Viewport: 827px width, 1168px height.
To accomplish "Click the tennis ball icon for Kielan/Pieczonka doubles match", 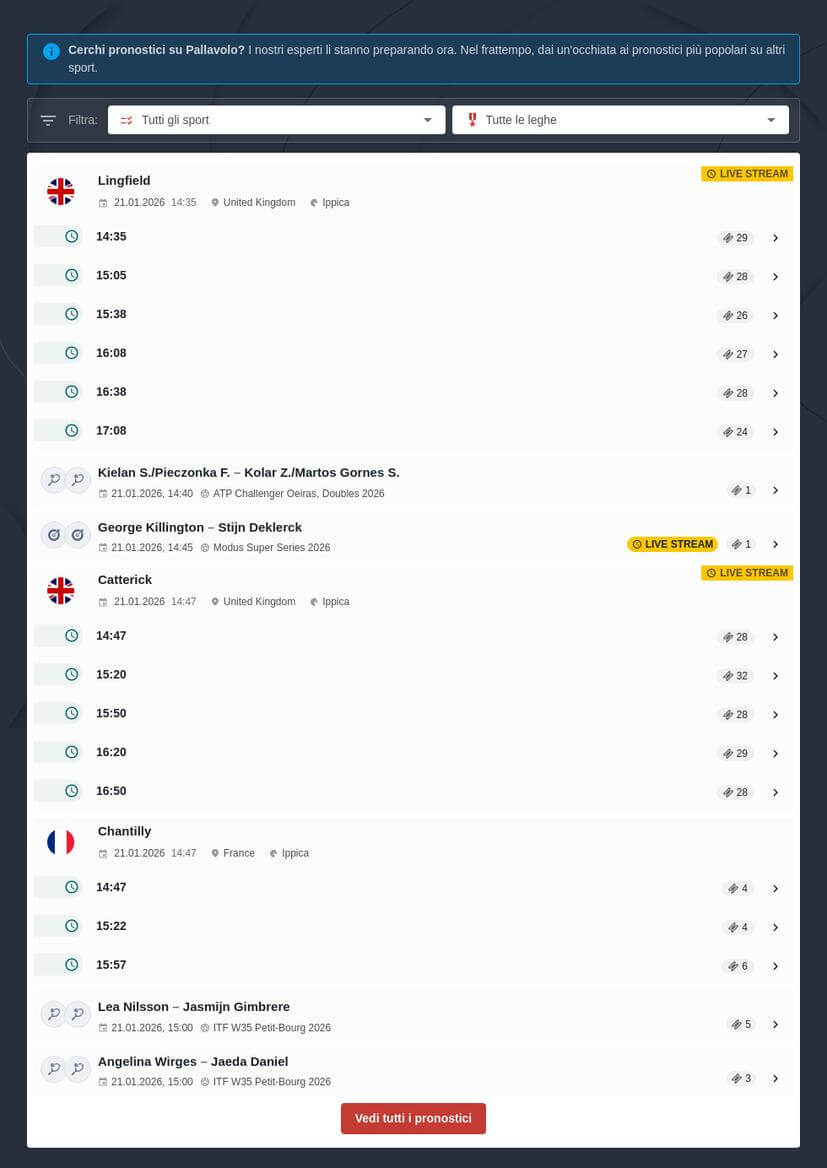I will (54, 480).
